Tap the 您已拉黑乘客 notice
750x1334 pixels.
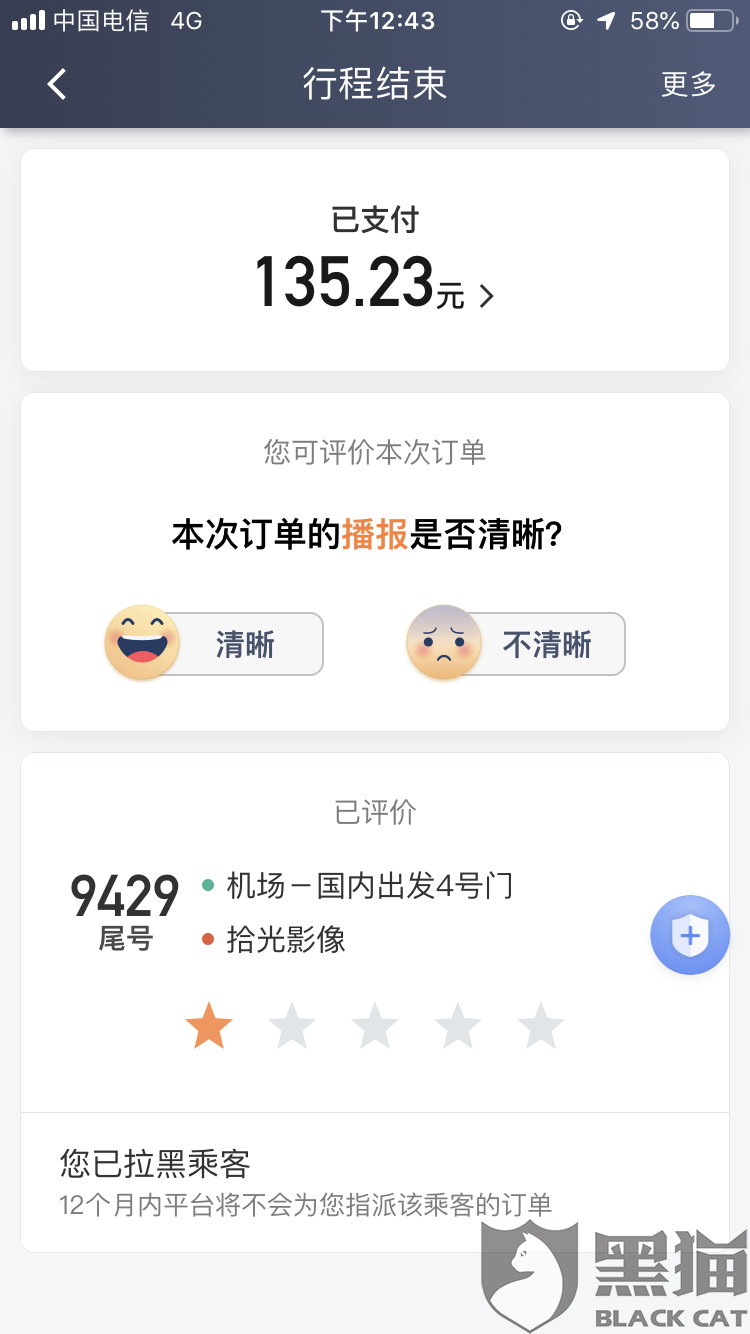[154, 1163]
